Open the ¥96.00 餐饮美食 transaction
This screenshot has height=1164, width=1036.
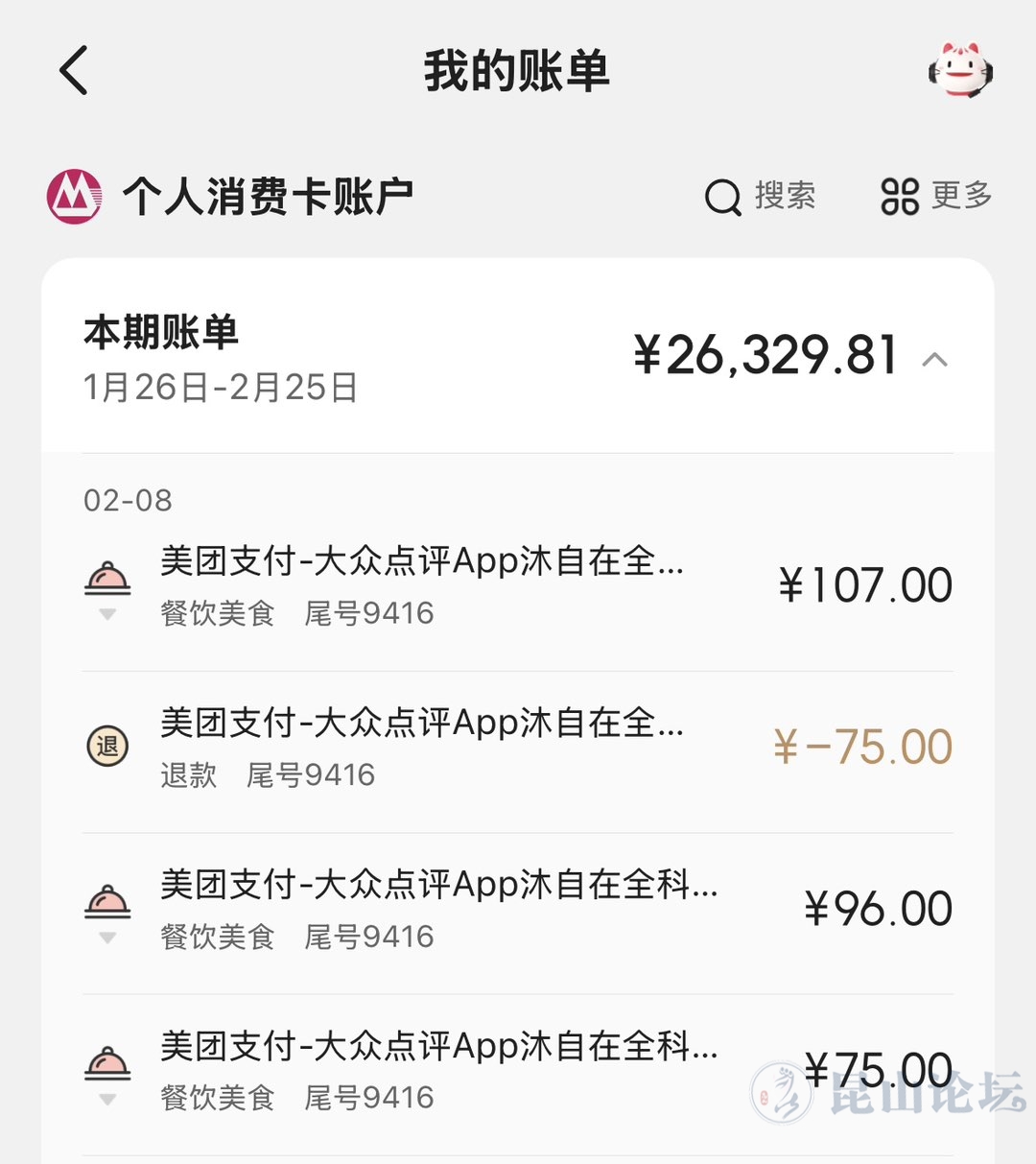click(518, 909)
